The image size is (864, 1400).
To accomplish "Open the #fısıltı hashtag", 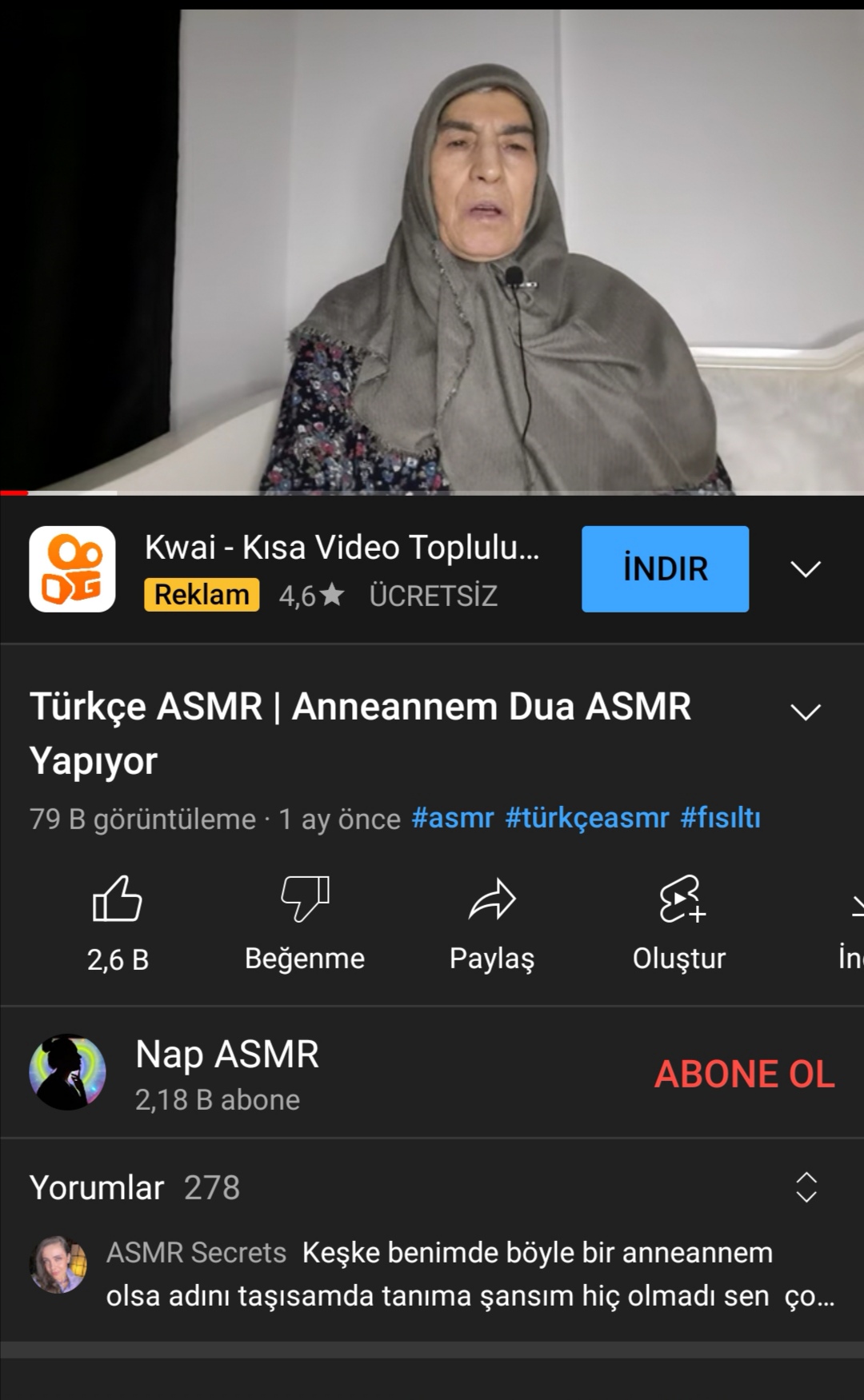I will [x=720, y=818].
